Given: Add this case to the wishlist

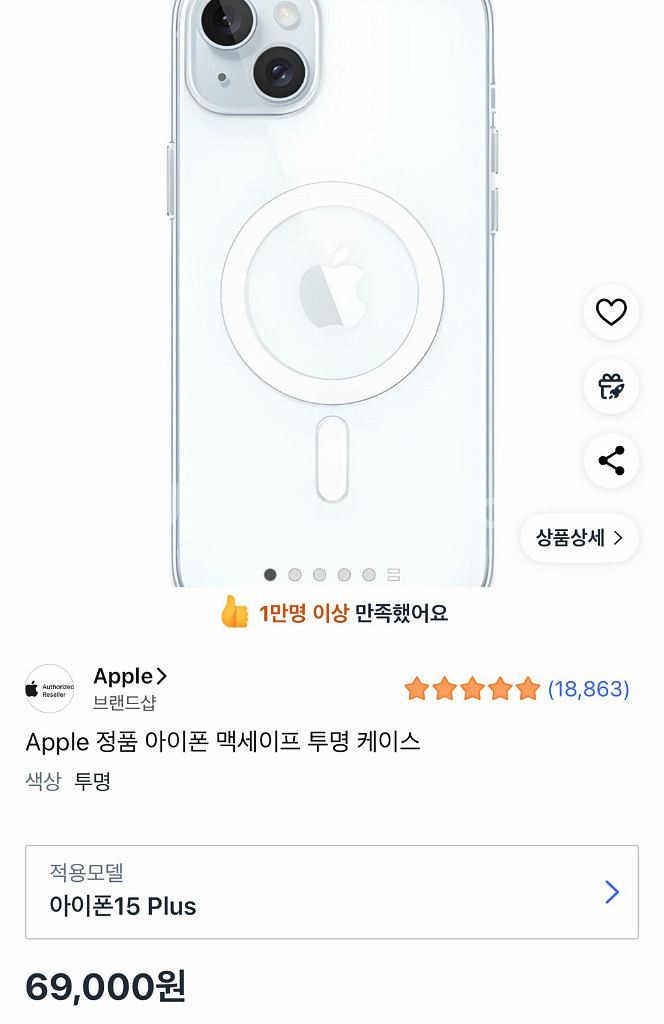Looking at the screenshot, I should click(611, 312).
